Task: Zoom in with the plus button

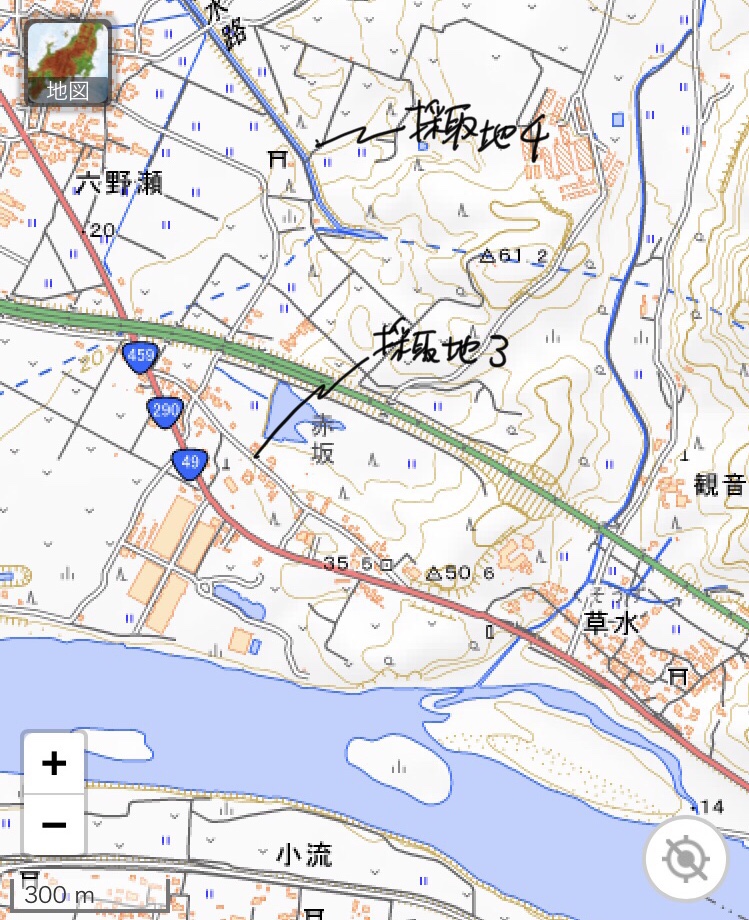Action: (54, 765)
